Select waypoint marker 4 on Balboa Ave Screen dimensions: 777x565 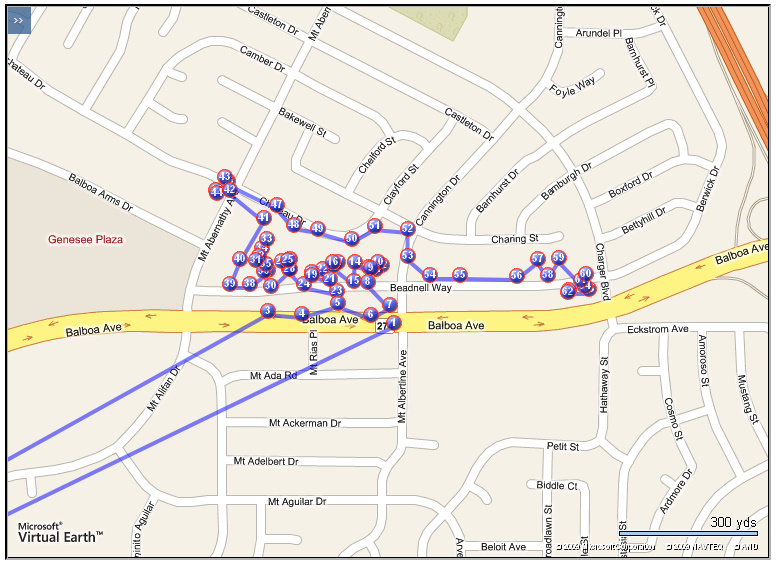(x=301, y=313)
